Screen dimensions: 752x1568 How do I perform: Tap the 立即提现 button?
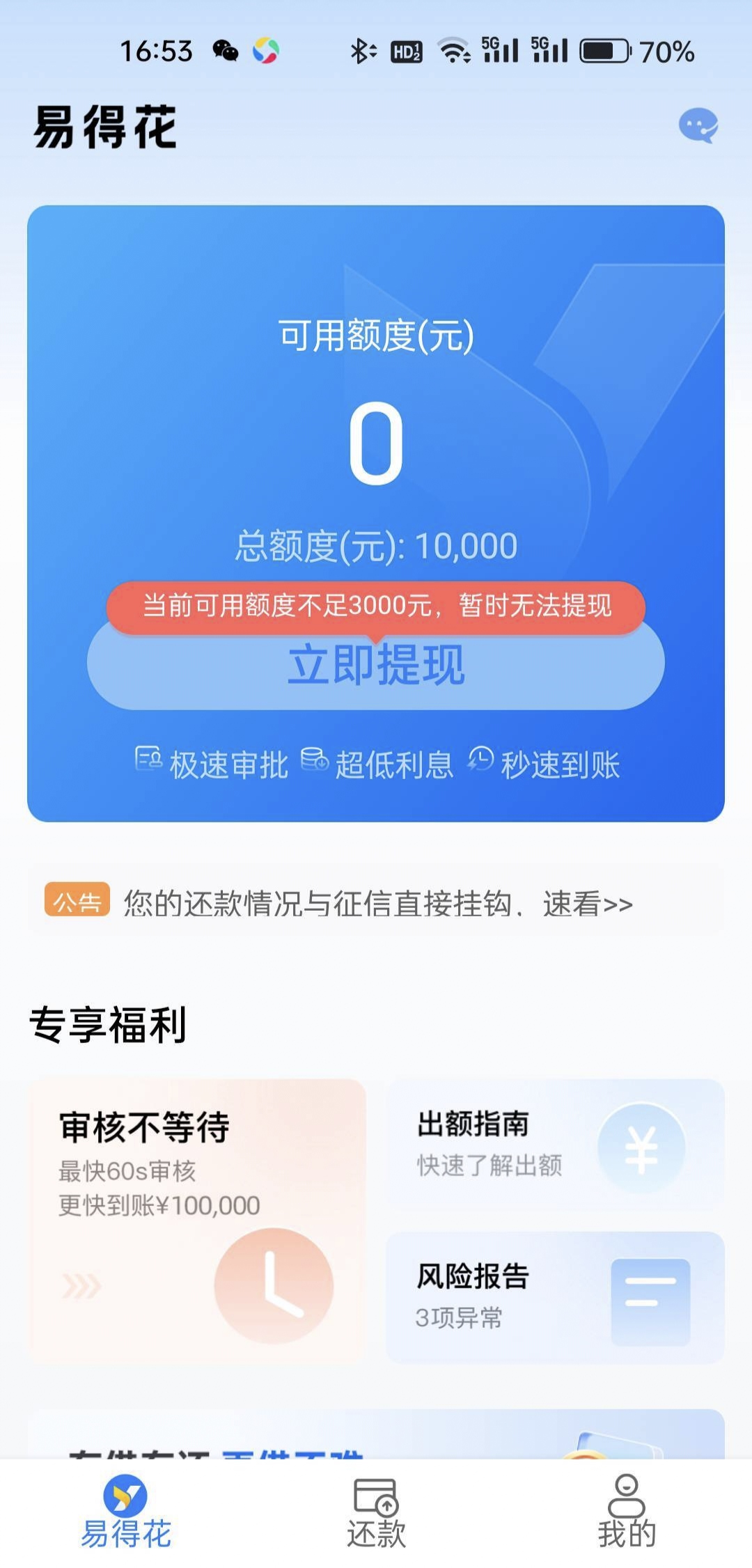(376, 664)
